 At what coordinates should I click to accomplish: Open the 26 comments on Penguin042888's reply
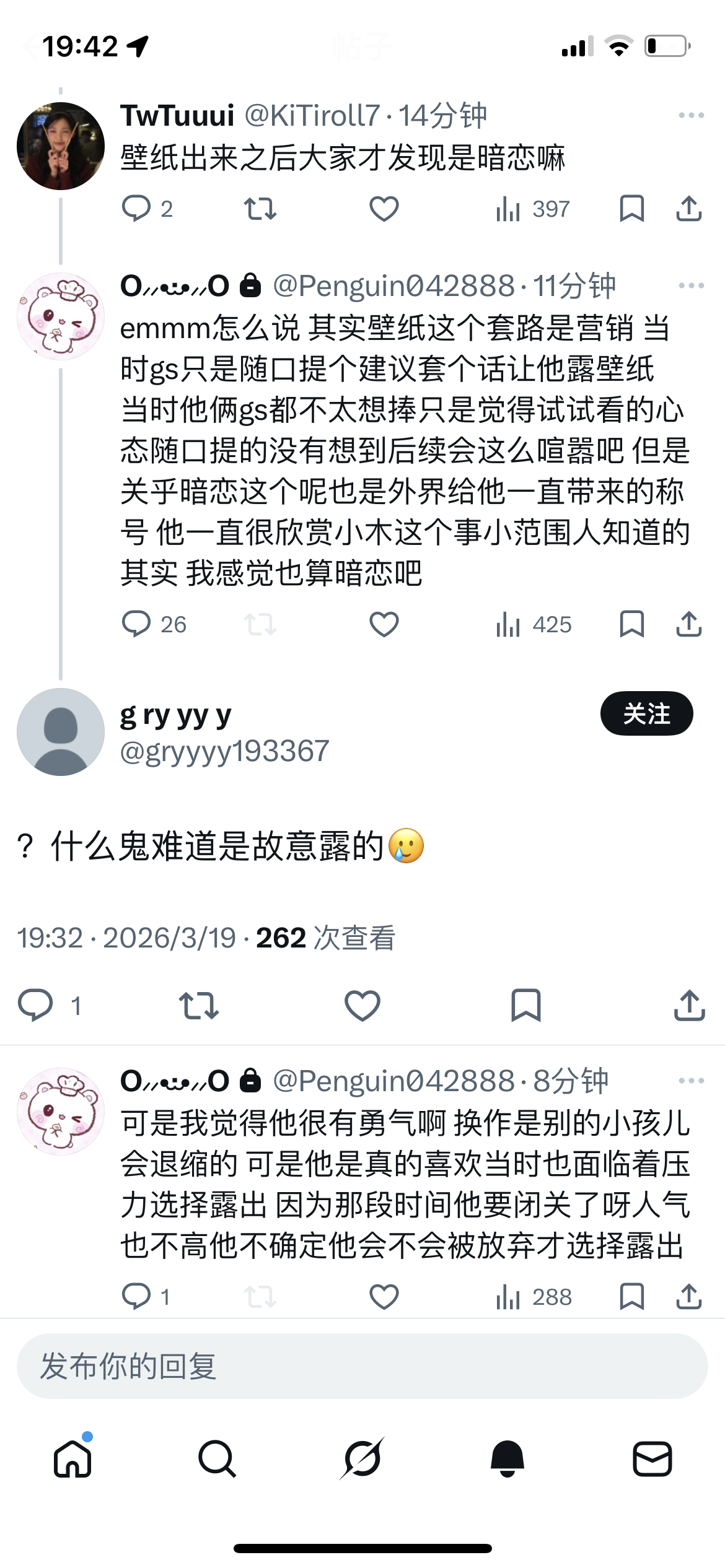[136, 624]
